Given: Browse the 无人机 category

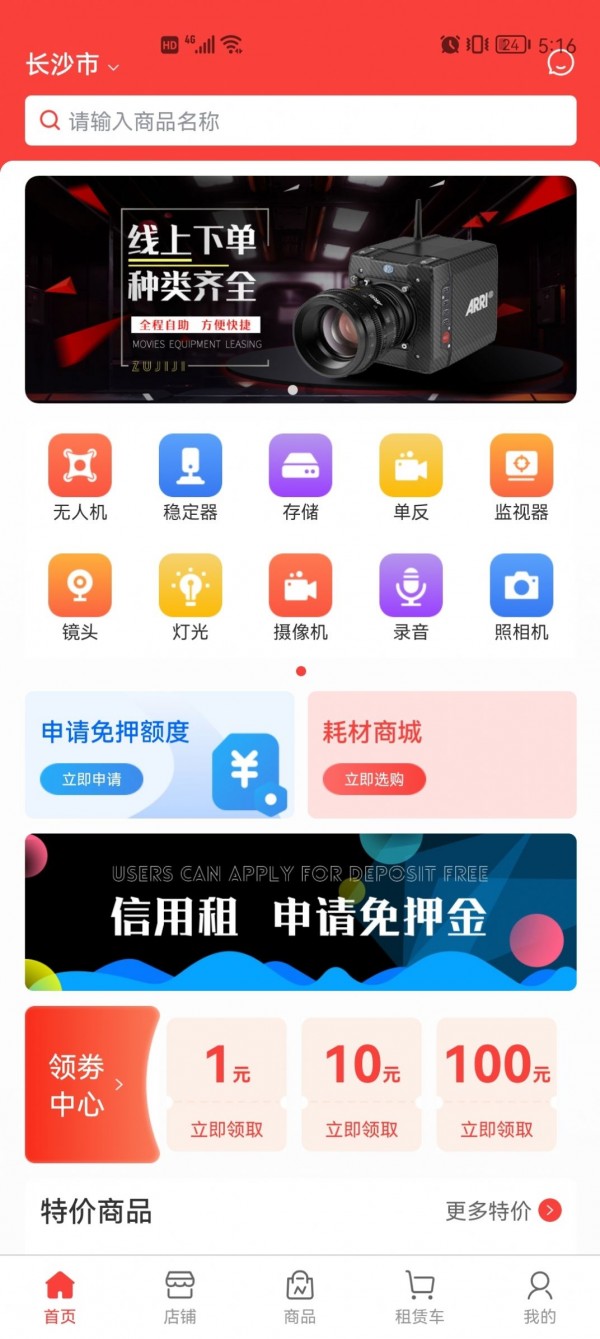Looking at the screenshot, I should coord(80,478).
